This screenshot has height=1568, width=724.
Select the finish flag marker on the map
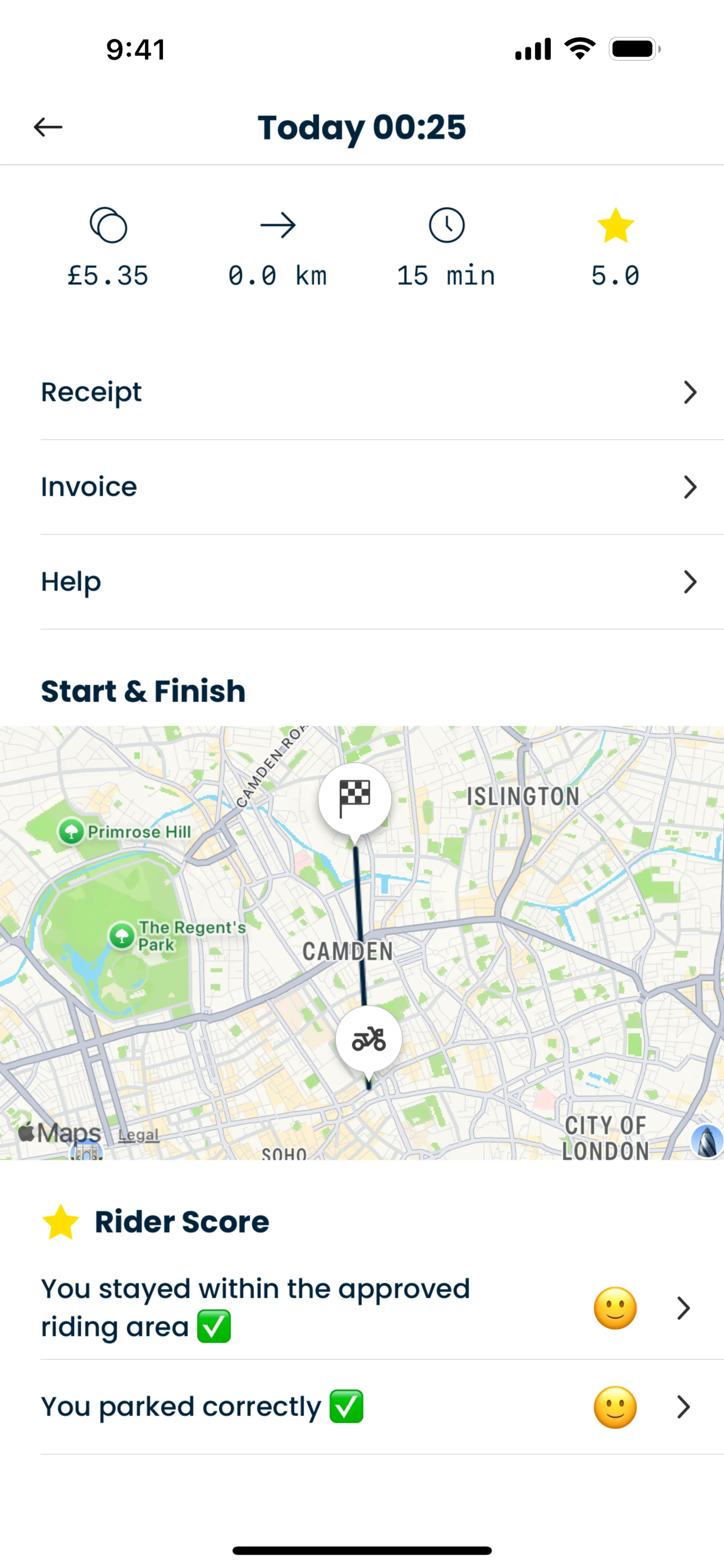(x=354, y=798)
